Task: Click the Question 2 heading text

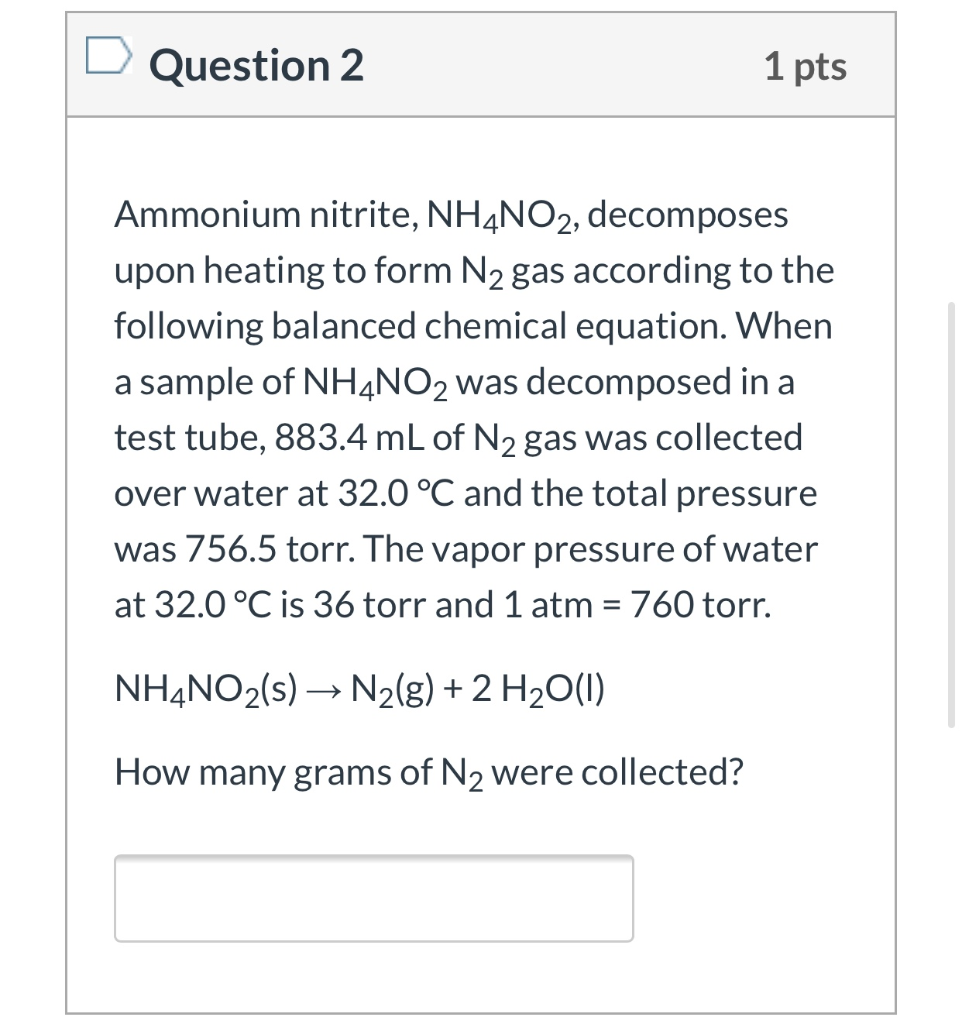Action: 258,66
